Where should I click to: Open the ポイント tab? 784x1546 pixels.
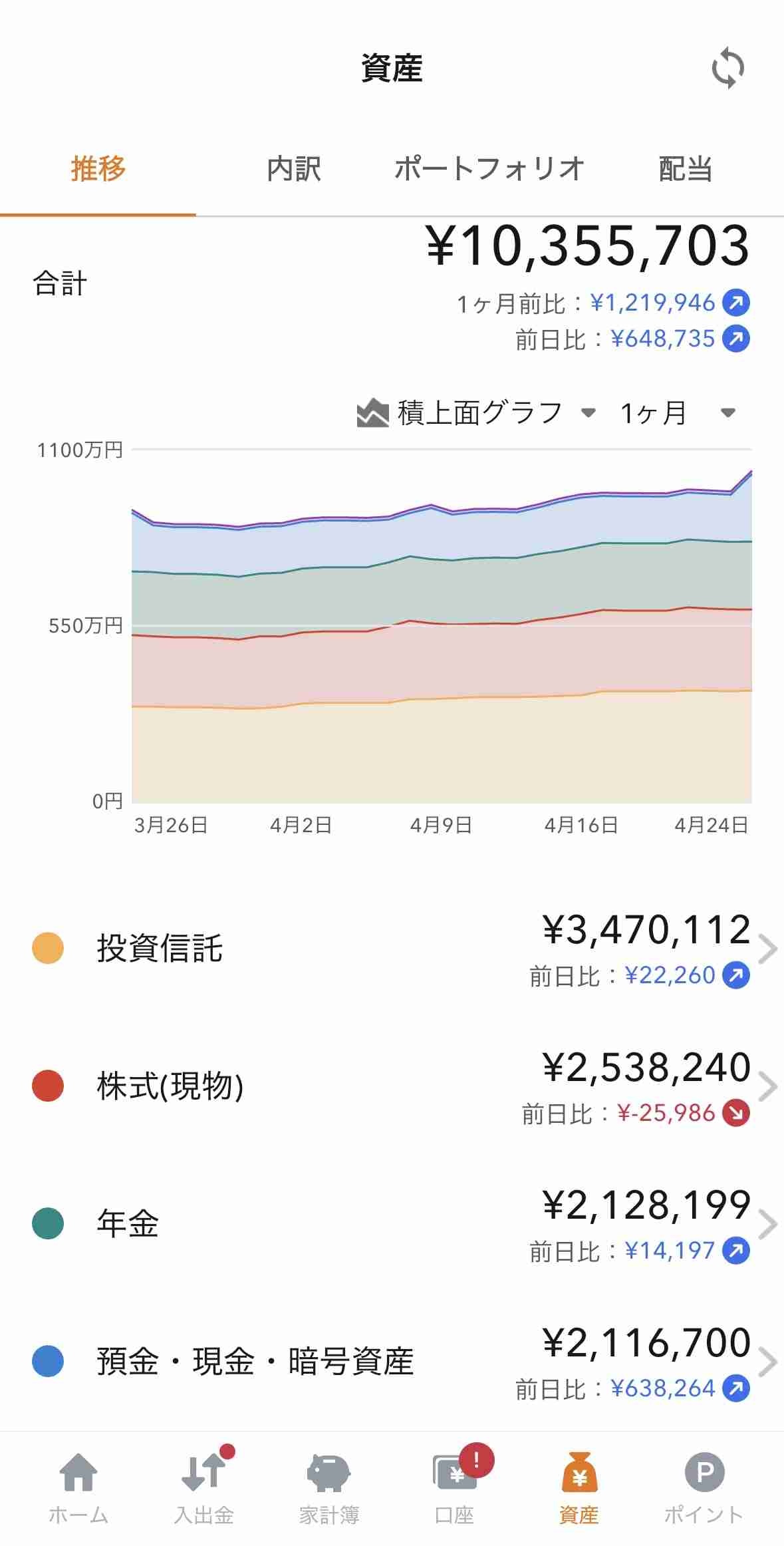click(704, 1487)
